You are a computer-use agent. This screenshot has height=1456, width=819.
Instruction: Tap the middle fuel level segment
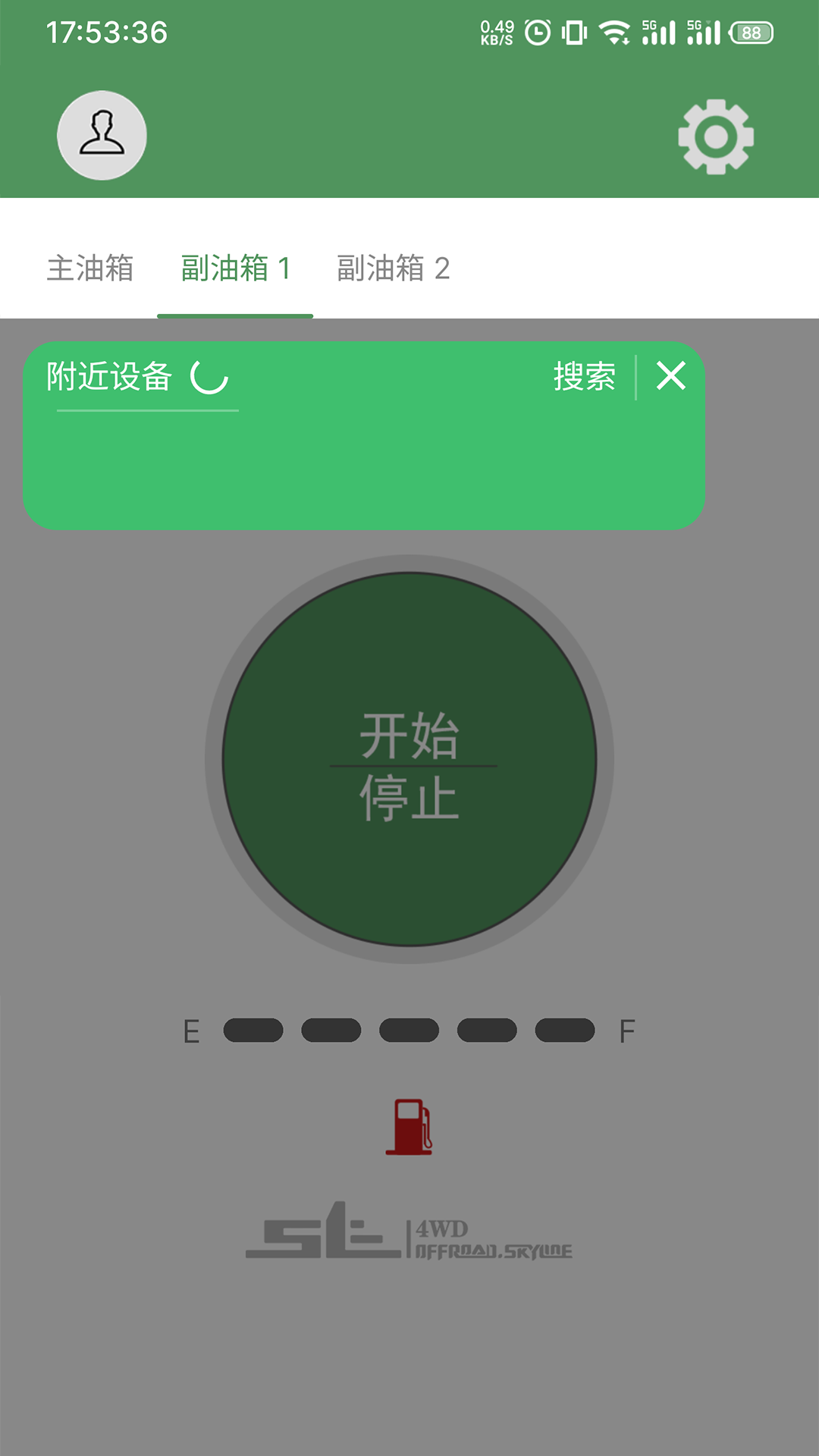click(409, 1030)
